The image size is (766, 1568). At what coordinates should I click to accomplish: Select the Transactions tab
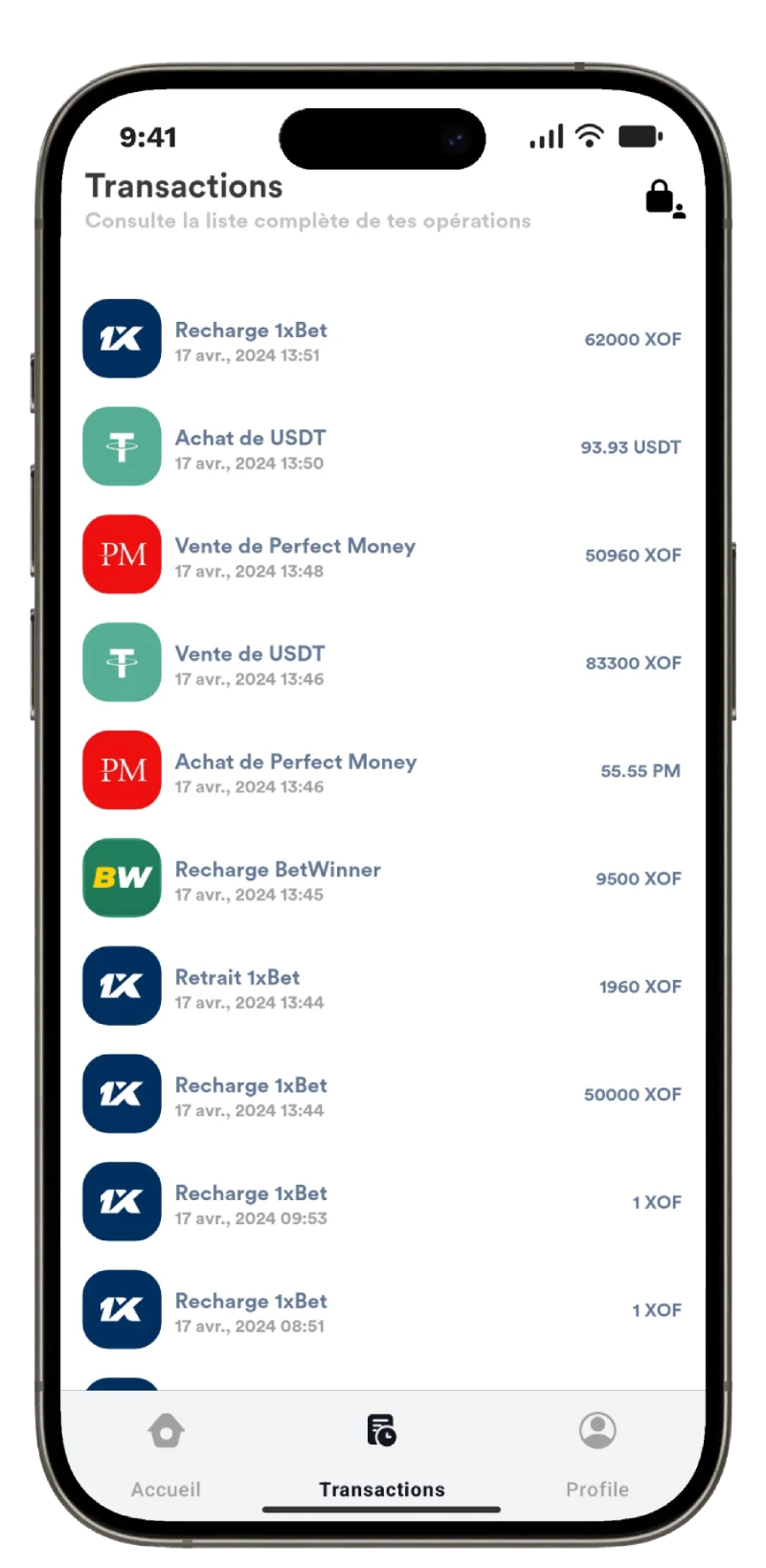click(x=382, y=1454)
